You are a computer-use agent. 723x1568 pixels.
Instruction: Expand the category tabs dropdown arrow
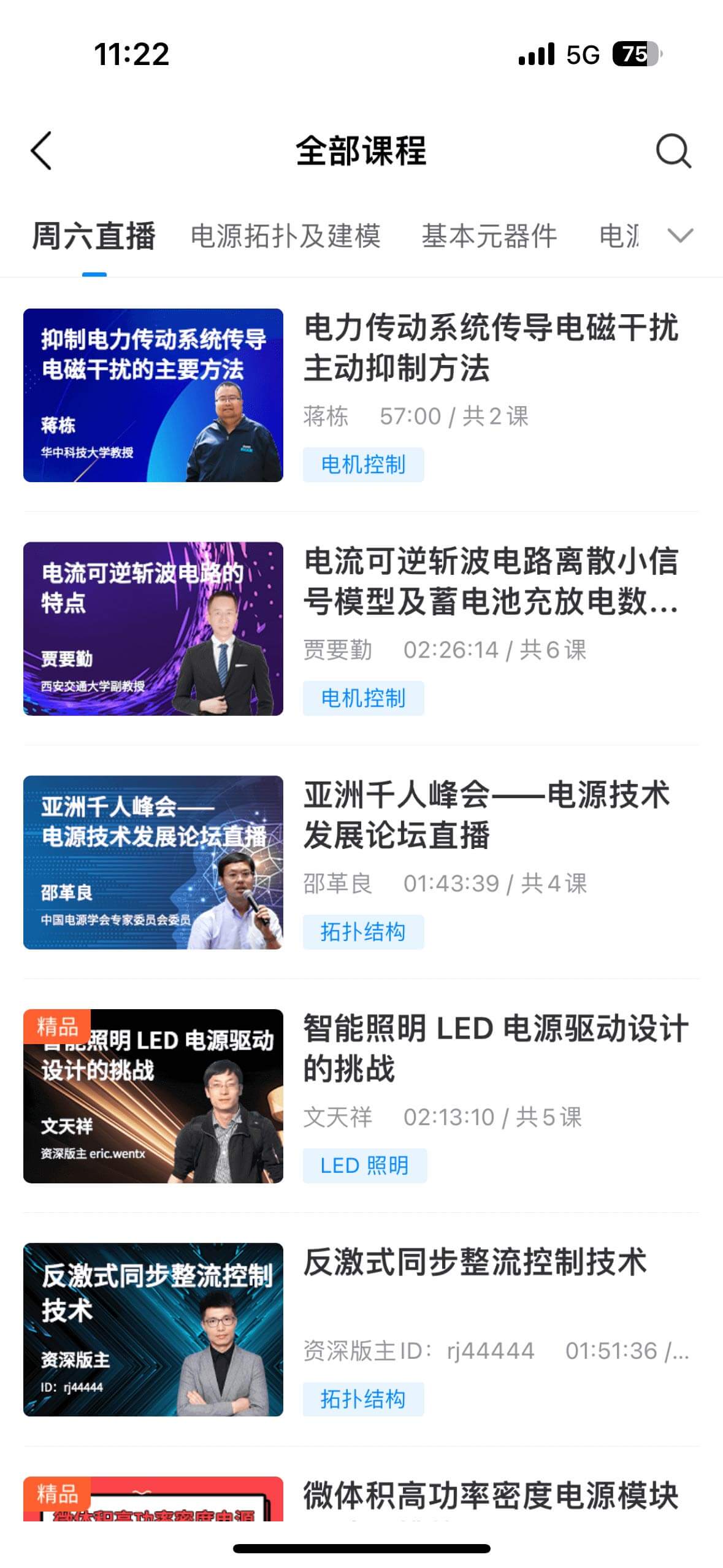click(679, 236)
